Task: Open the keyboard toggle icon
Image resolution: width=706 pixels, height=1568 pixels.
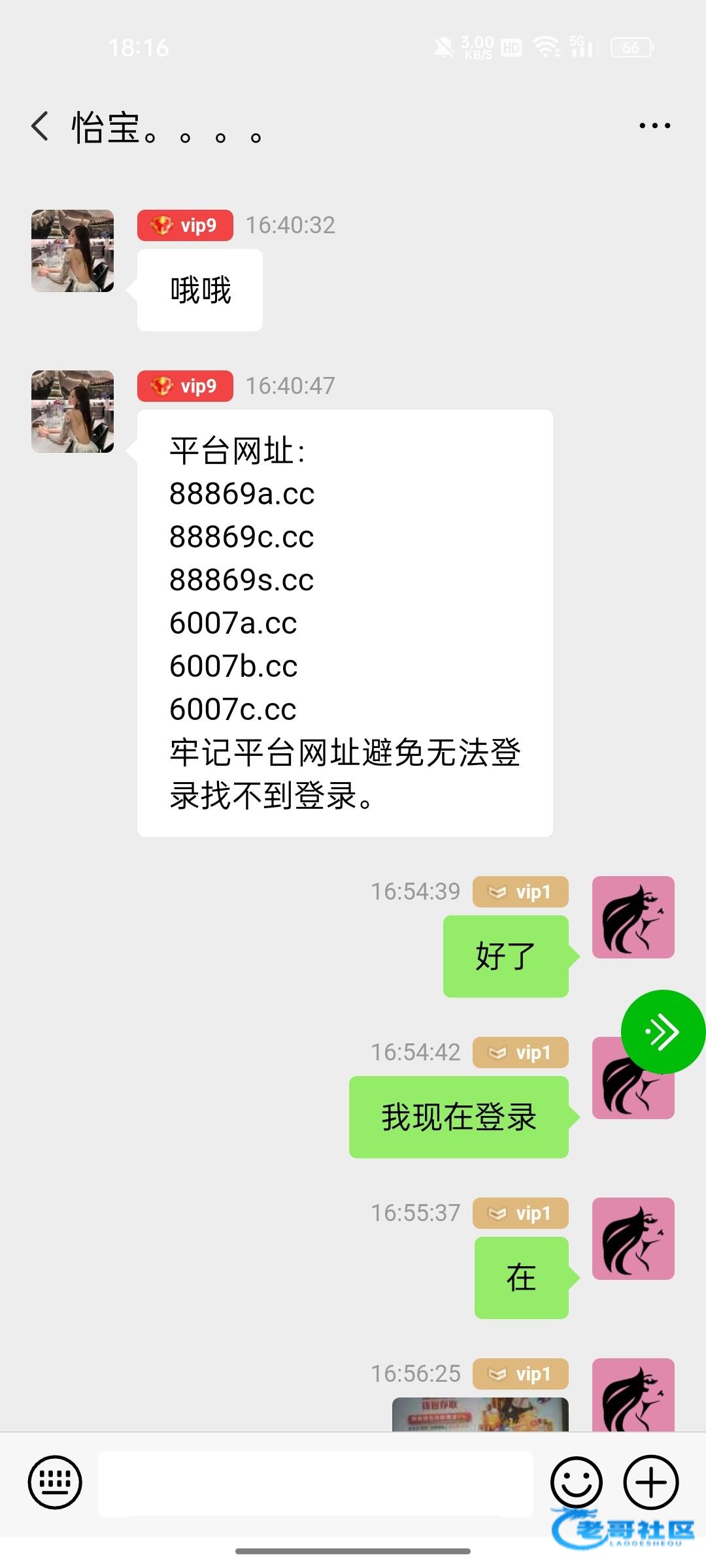Action: point(55,1482)
